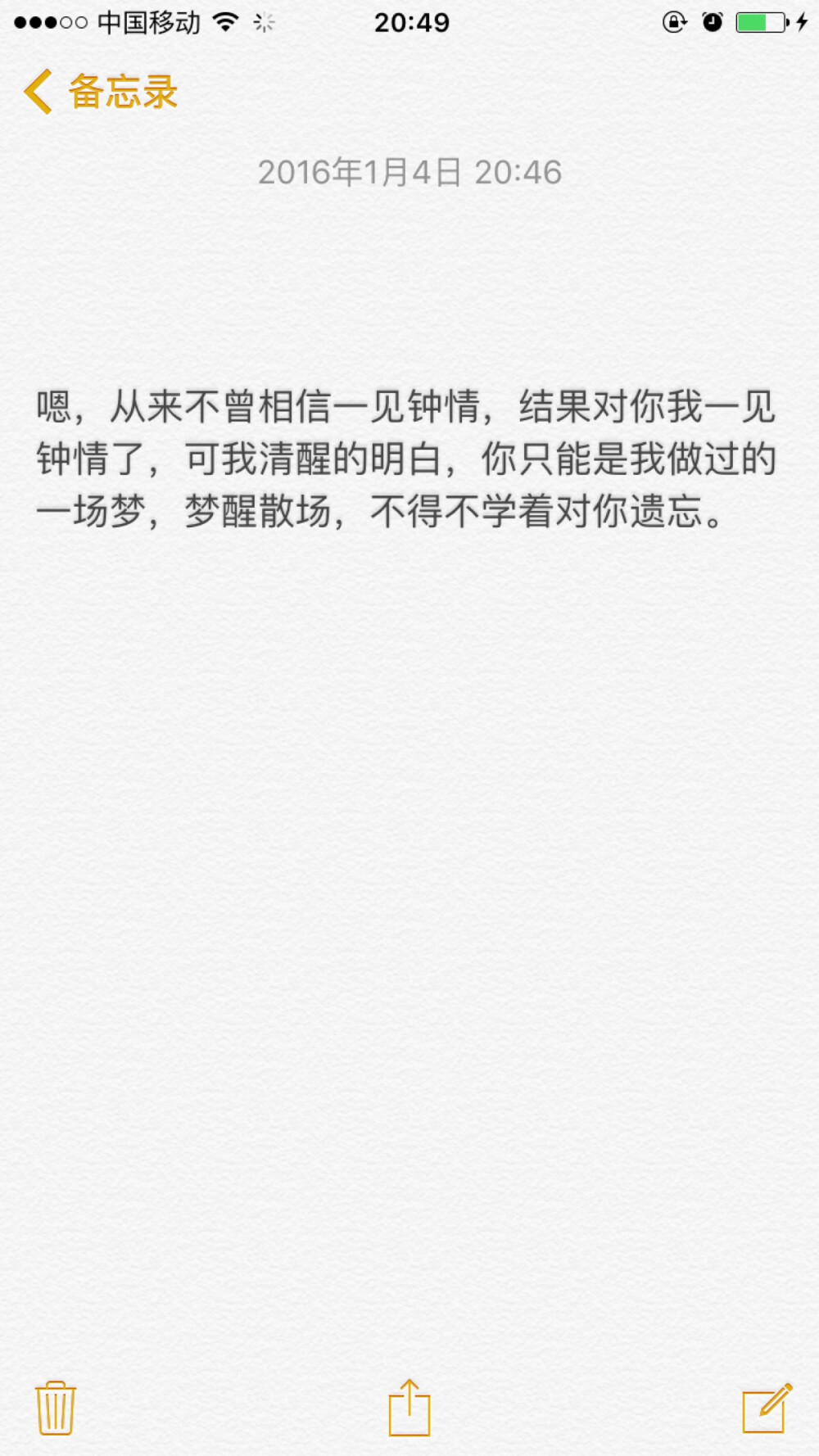Screen dimensions: 819x1456
Task: Tap the Wi-Fi icon in status bar
Action: click(x=227, y=22)
